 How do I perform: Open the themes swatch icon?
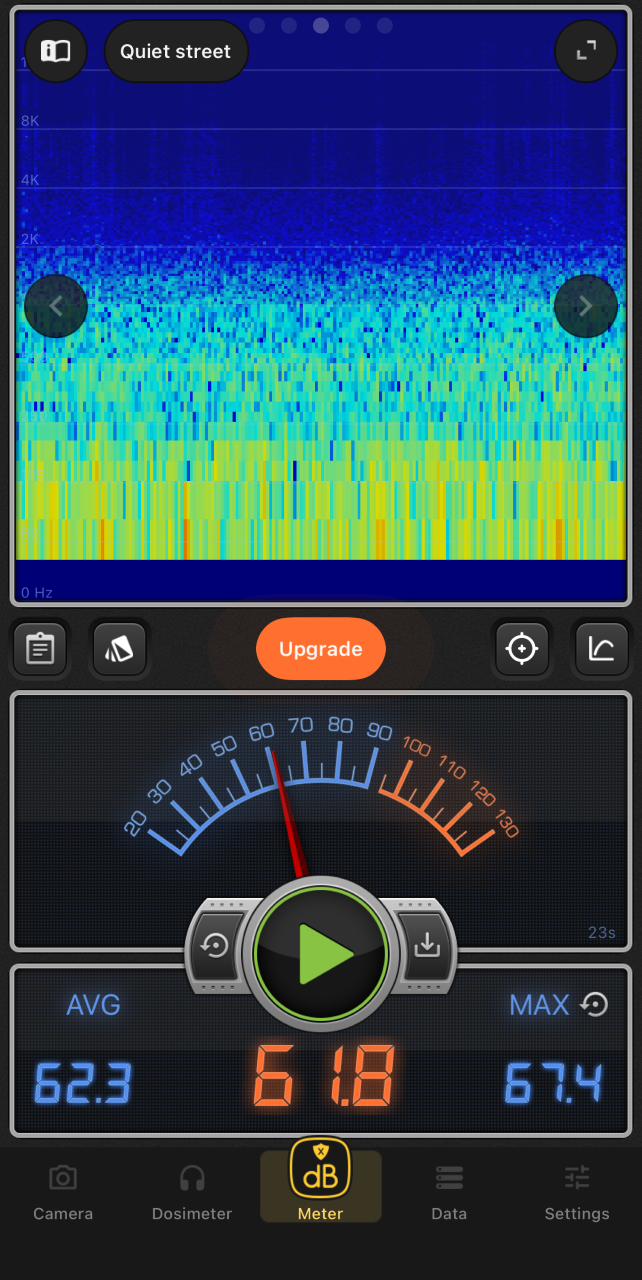(119, 649)
